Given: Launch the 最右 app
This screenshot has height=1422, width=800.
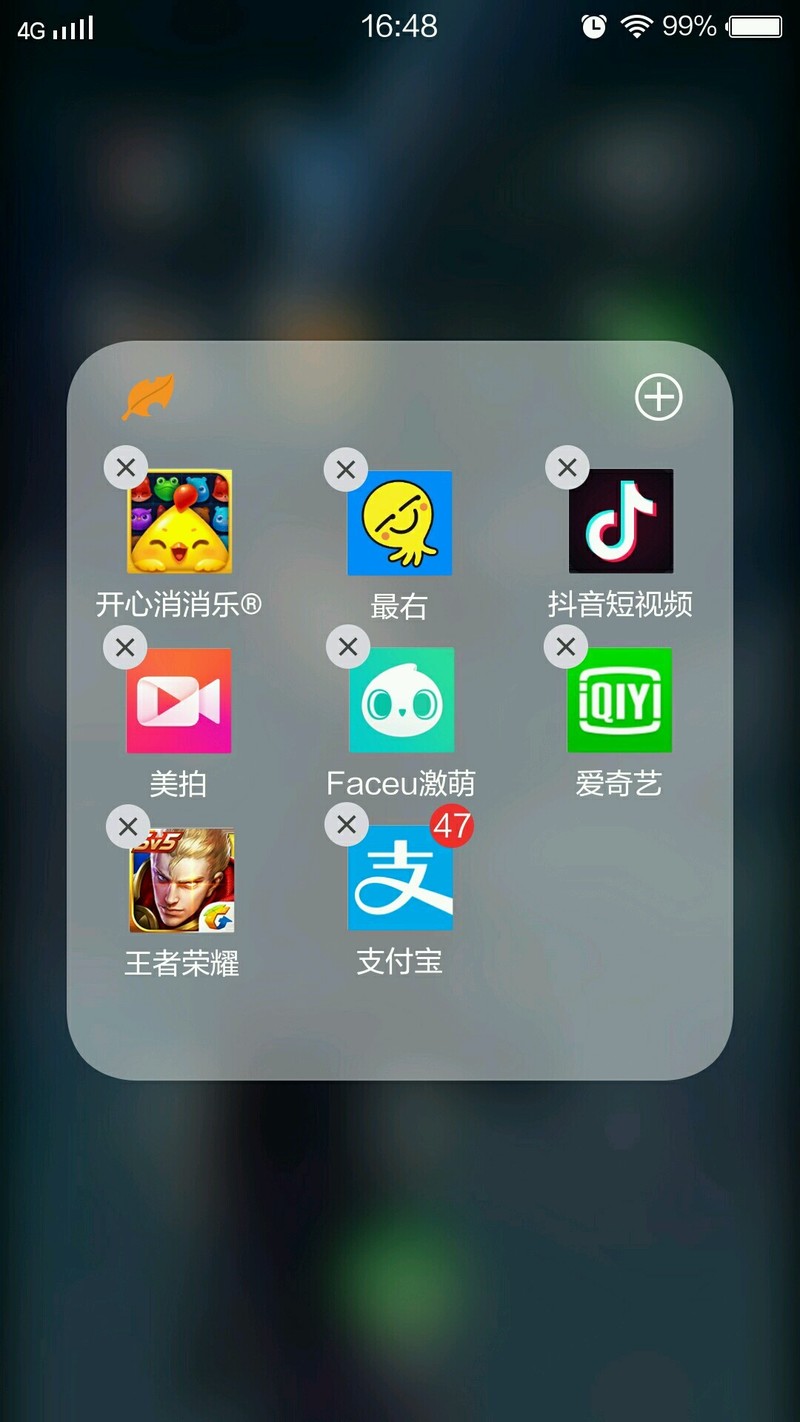Looking at the screenshot, I should 399,522.
